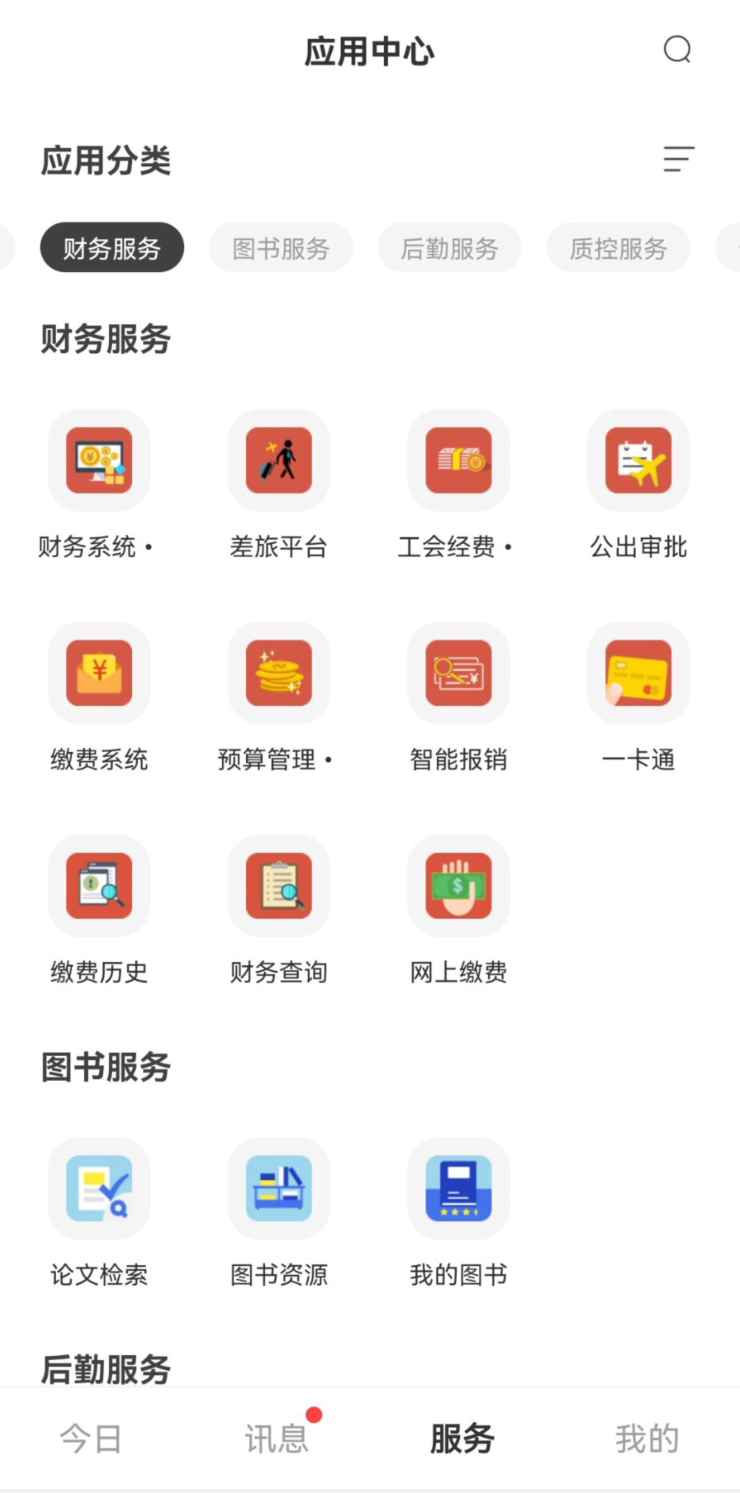Image resolution: width=740 pixels, height=1493 pixels.
Task: Open the category list menu icon
Action: [678, 159]
